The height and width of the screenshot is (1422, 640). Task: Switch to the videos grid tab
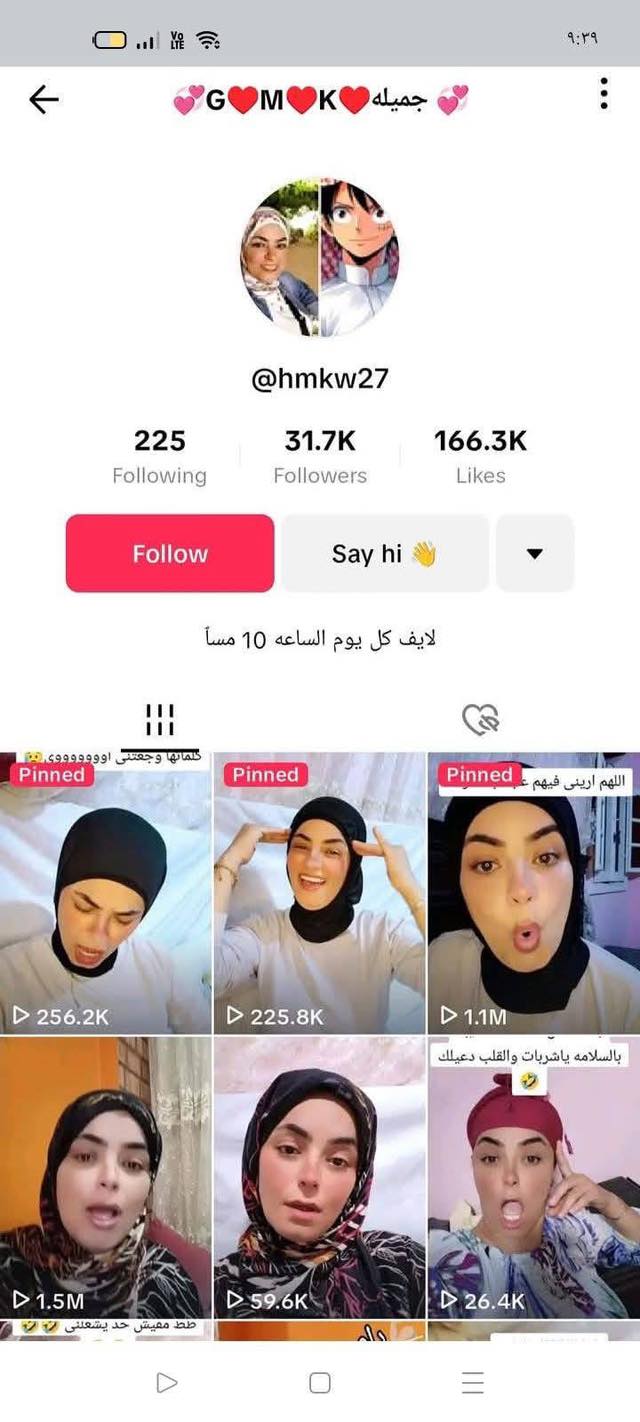(160, 718)
